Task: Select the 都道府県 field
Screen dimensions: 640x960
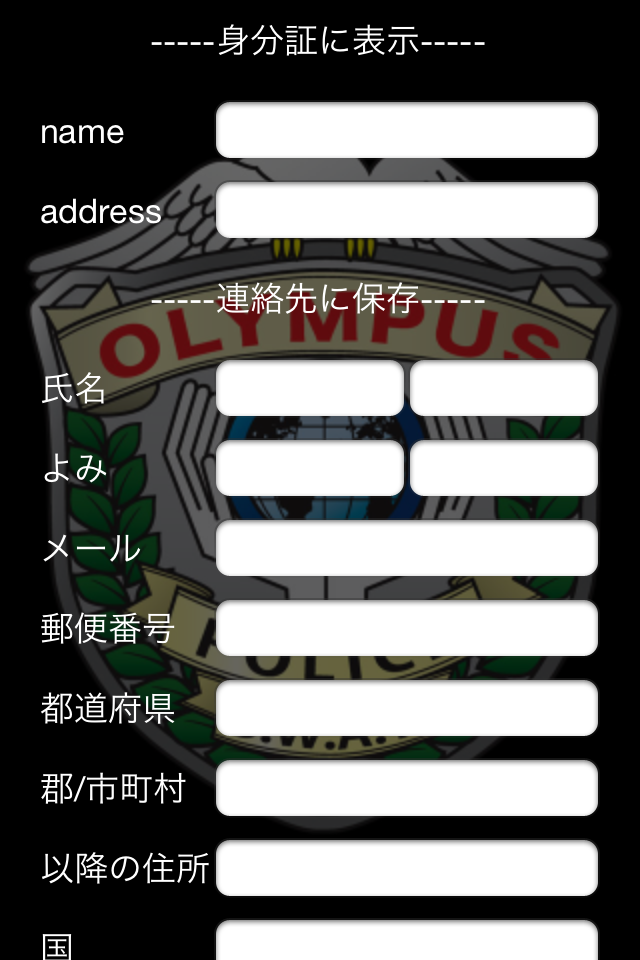Action: pos(406,708)
